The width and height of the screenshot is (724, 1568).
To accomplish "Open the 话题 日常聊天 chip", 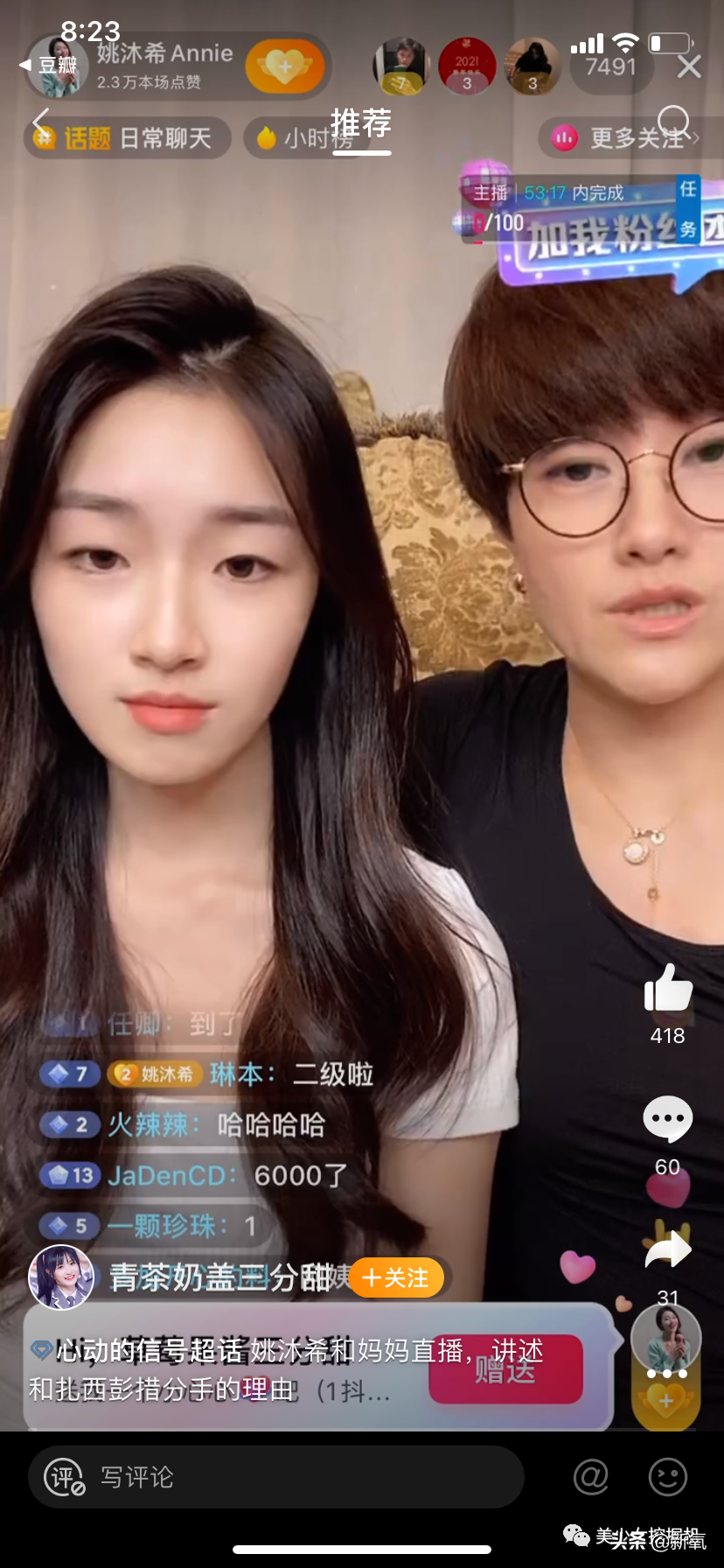I will tap(128, 138).
